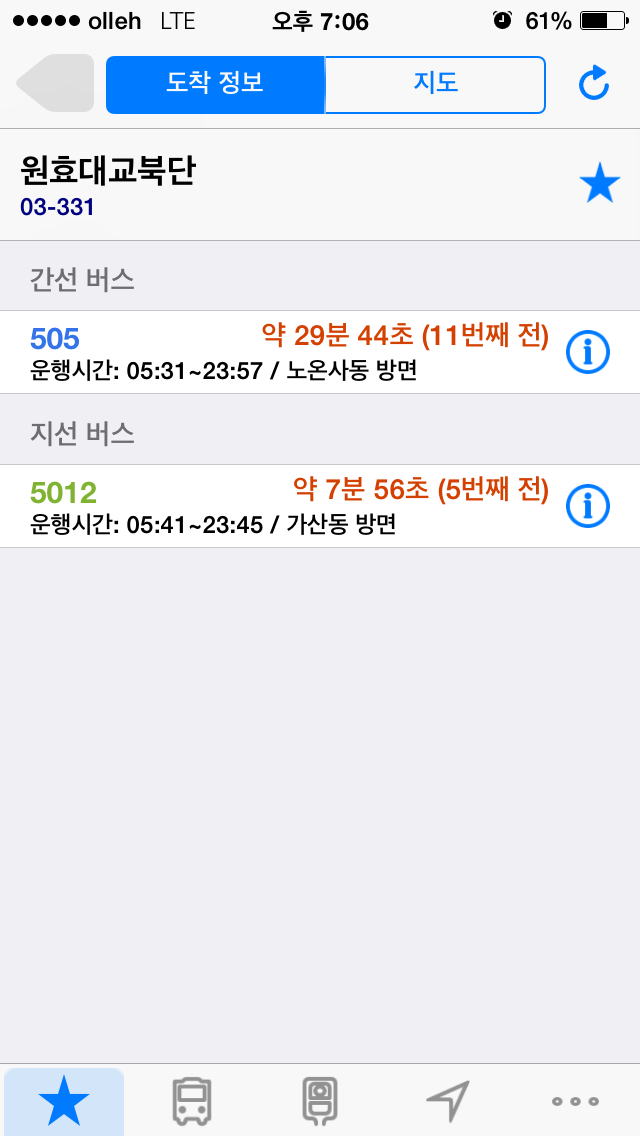
Task: Select the 도착 정보 segment
Action: pyautogui.click(x=215, y=84)
